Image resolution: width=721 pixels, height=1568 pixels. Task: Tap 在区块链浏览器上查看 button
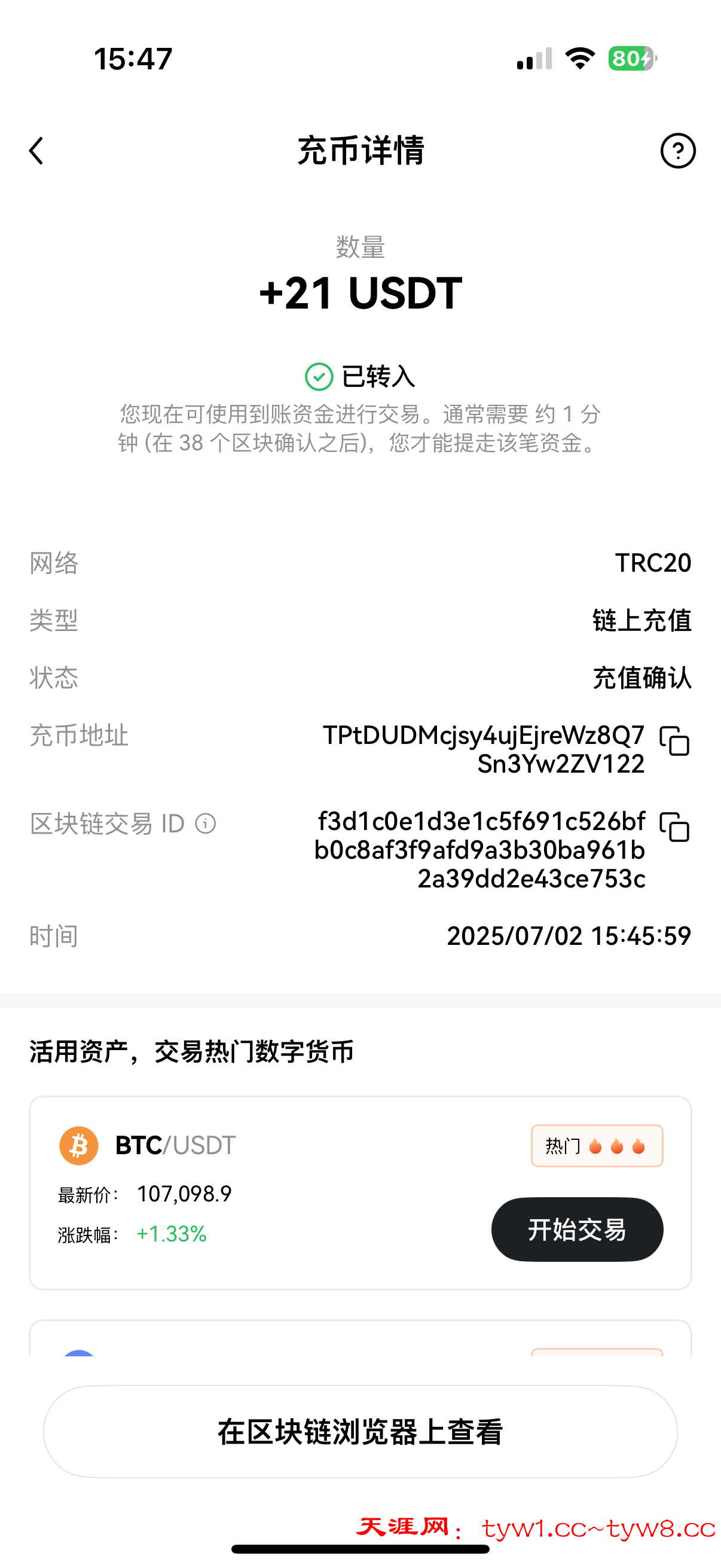pyautogui.click(x=360, y=1432)
